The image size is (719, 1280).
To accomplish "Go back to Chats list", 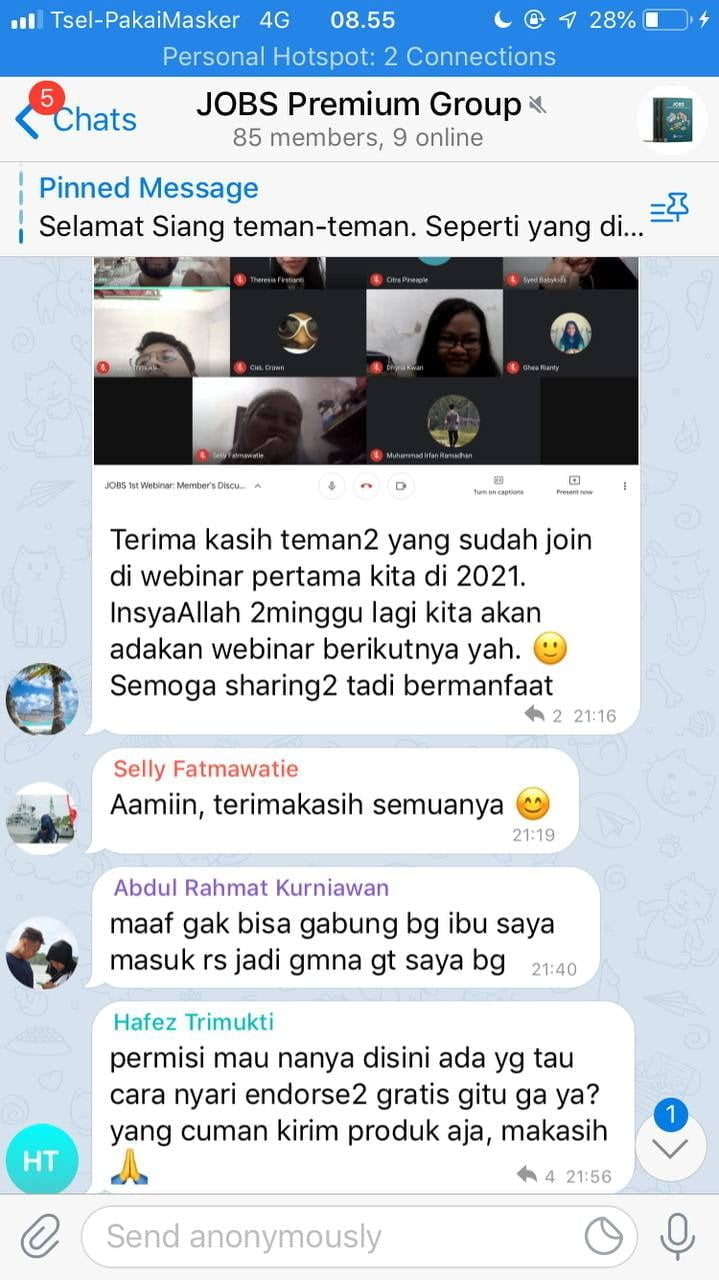I will coord(75,120).
